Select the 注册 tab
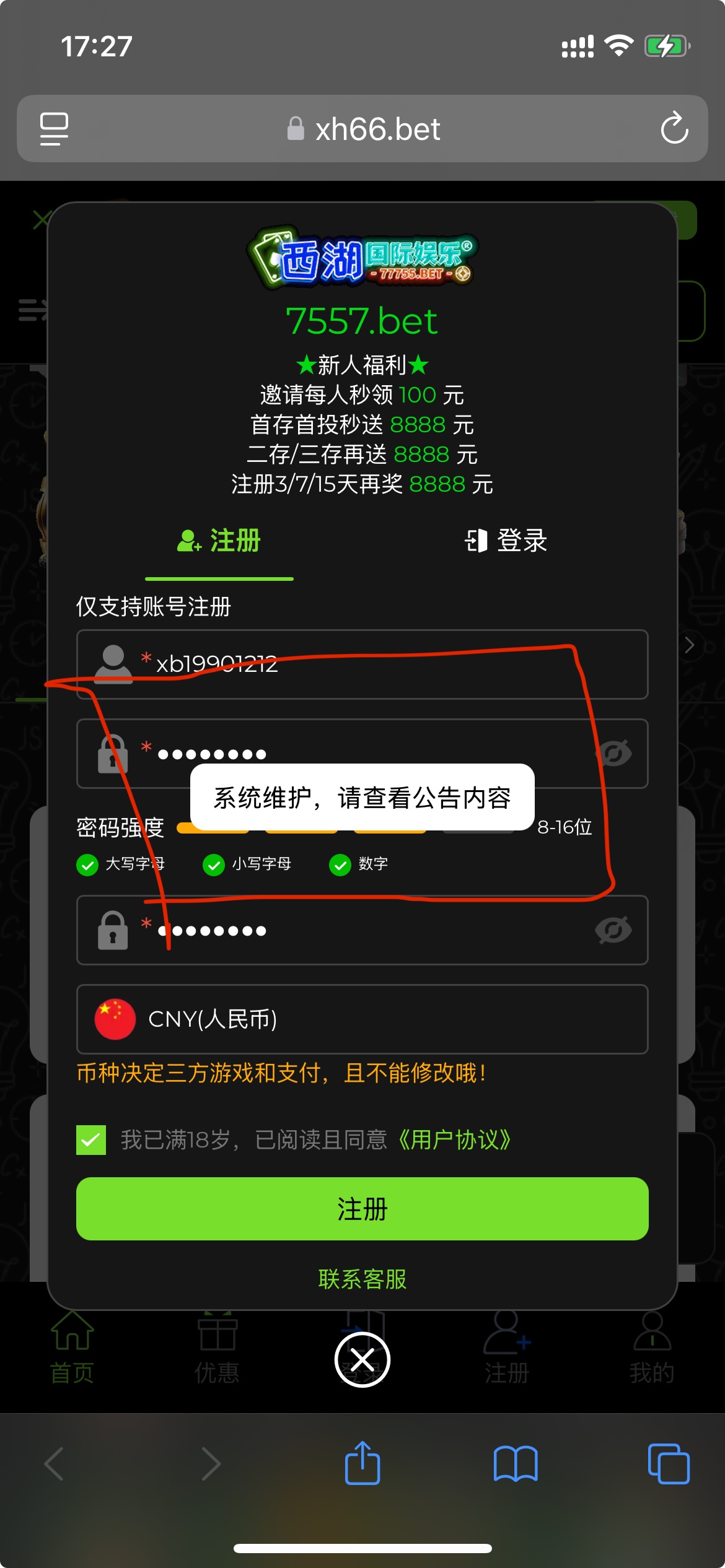Screen dimensions: 725x1568 pos(219,541)
